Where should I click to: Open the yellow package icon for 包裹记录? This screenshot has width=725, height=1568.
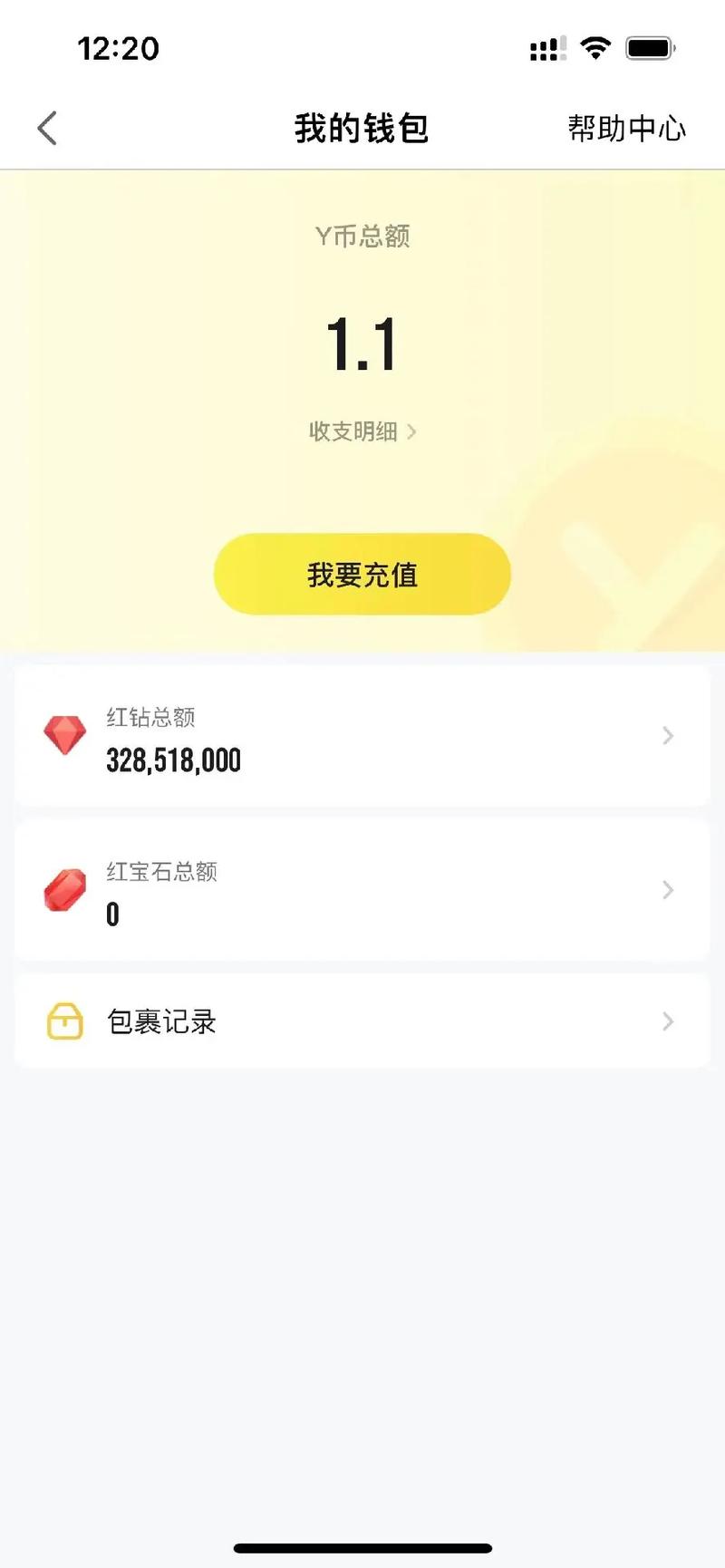click(63, 1021)
